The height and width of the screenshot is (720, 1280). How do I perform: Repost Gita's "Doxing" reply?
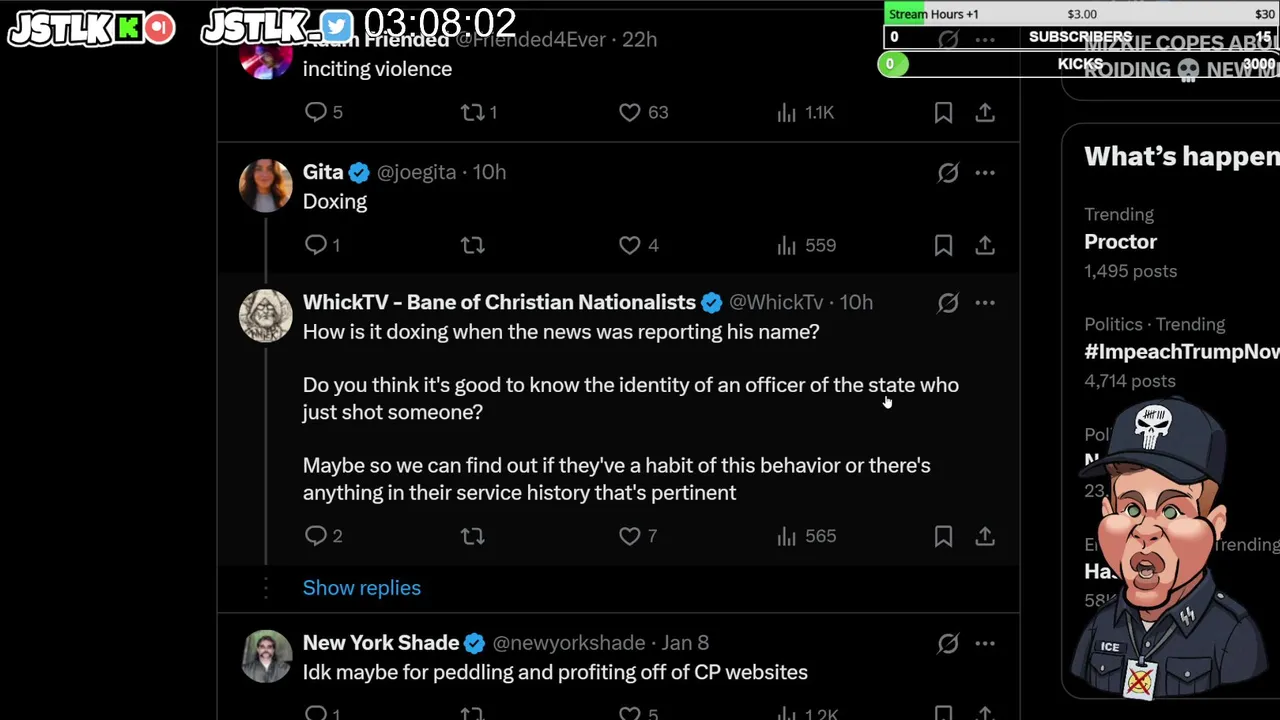click(x=472, y=245)
